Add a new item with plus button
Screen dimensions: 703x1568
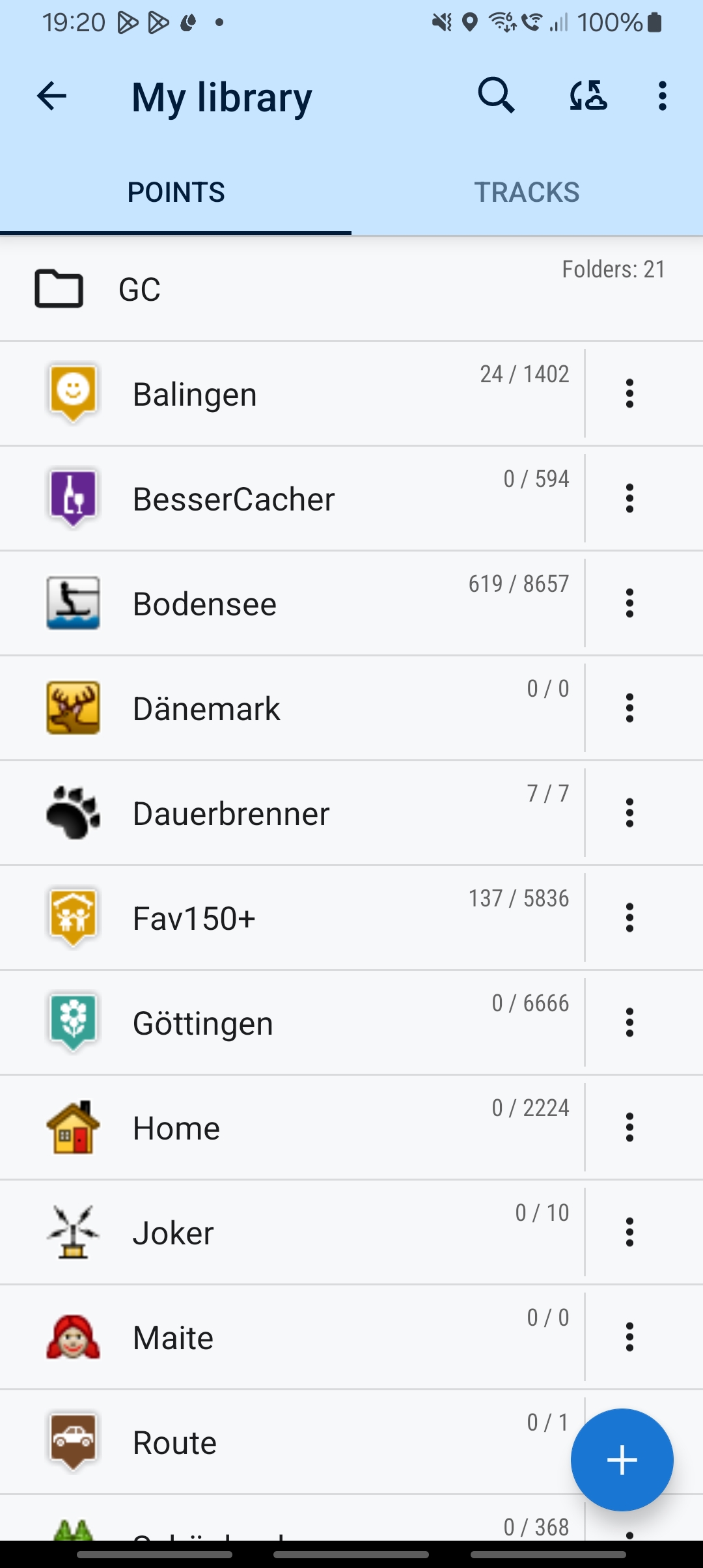click(x=622, y=1460)
